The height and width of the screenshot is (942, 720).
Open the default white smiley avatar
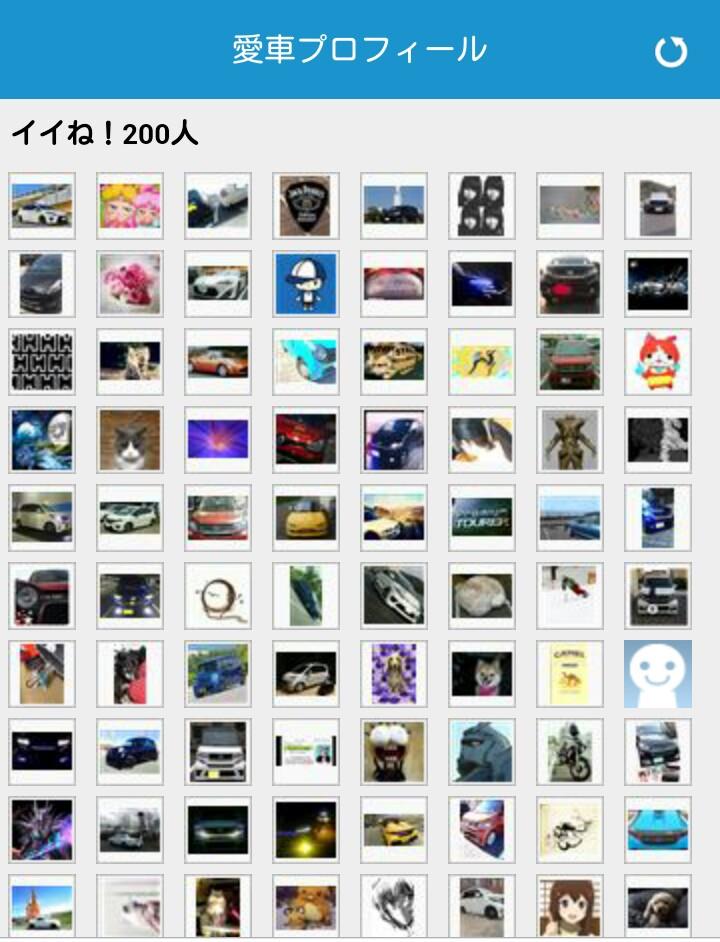[657, 674]
